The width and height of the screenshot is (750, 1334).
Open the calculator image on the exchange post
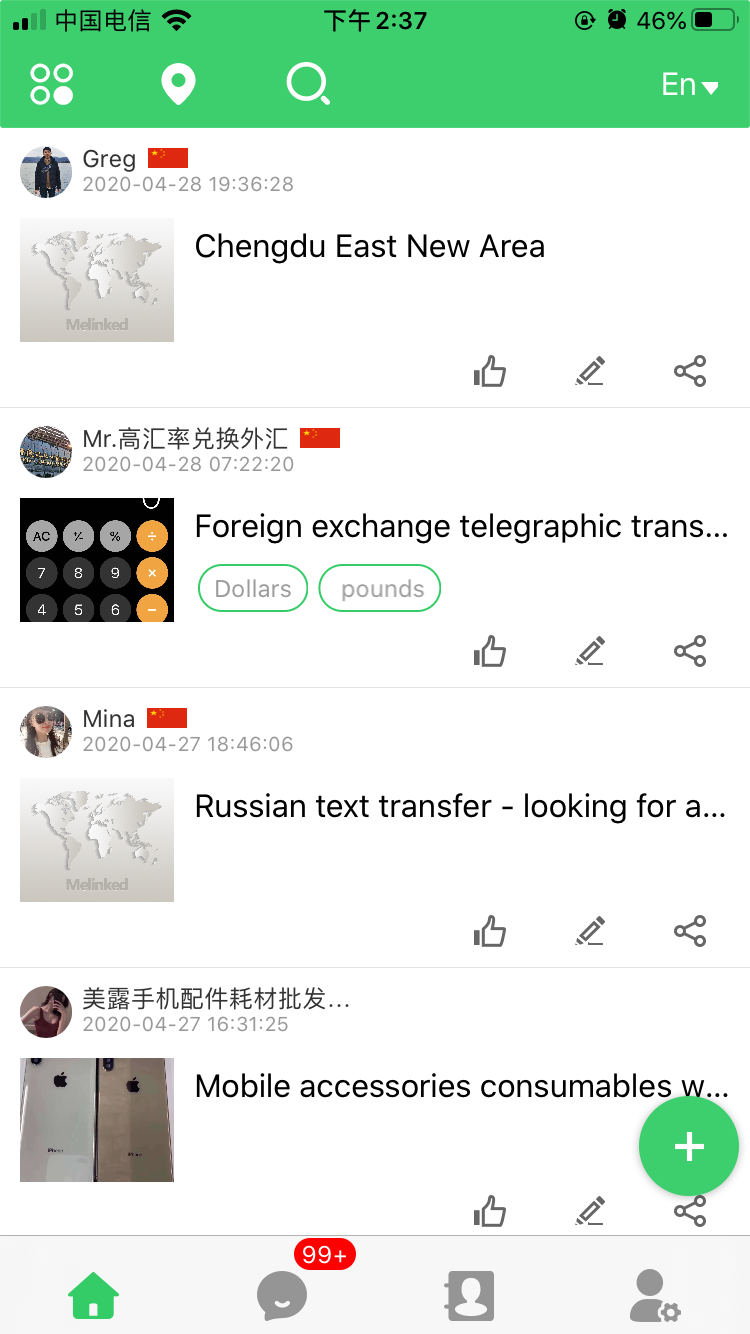[96, 560]
